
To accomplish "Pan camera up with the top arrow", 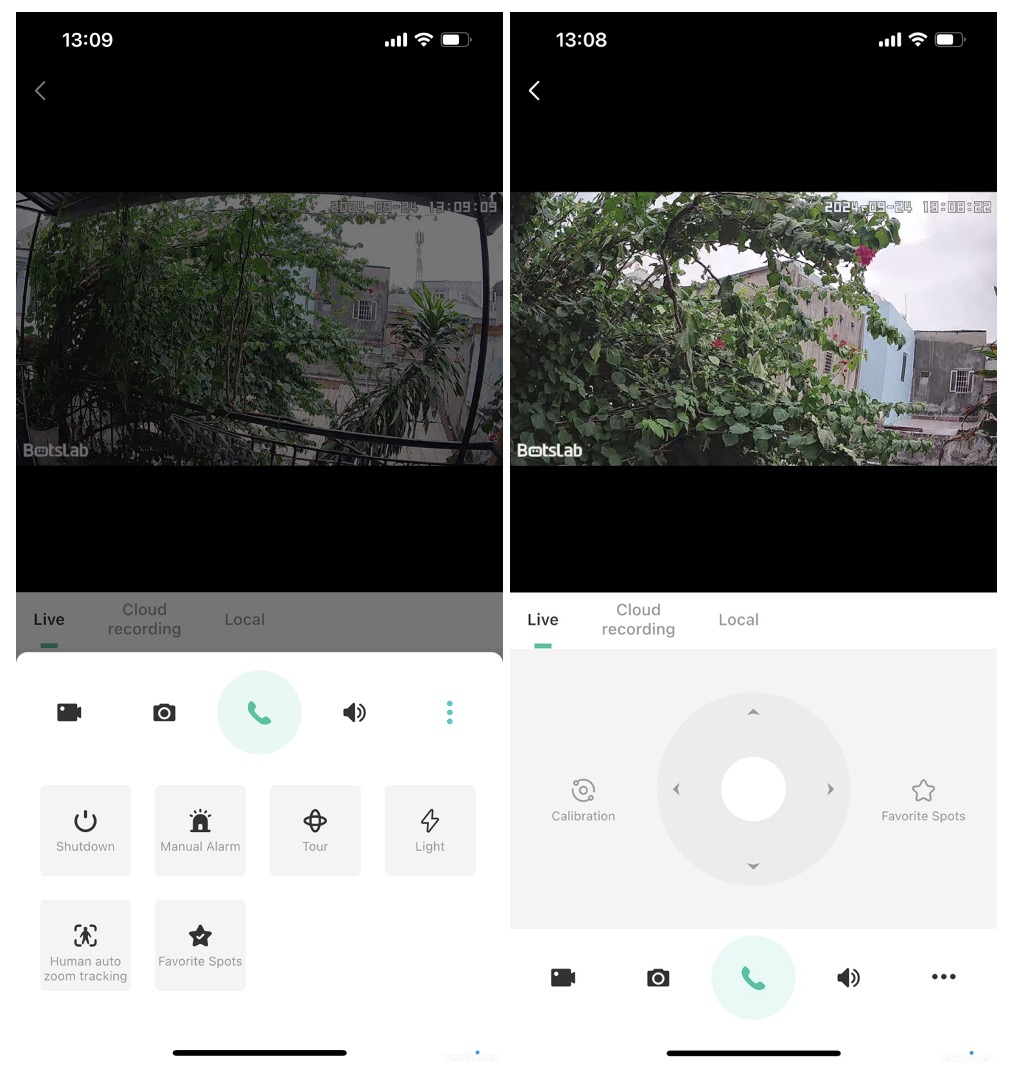I will click(753, 713).
